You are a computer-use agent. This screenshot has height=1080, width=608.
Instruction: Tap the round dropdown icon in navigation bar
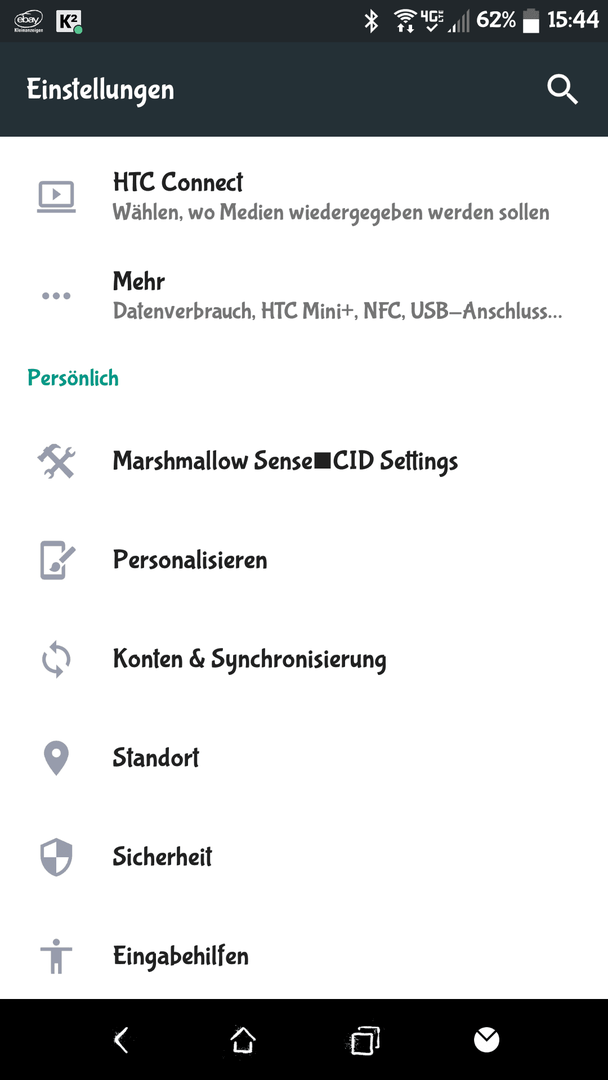tap(486, 1040)
